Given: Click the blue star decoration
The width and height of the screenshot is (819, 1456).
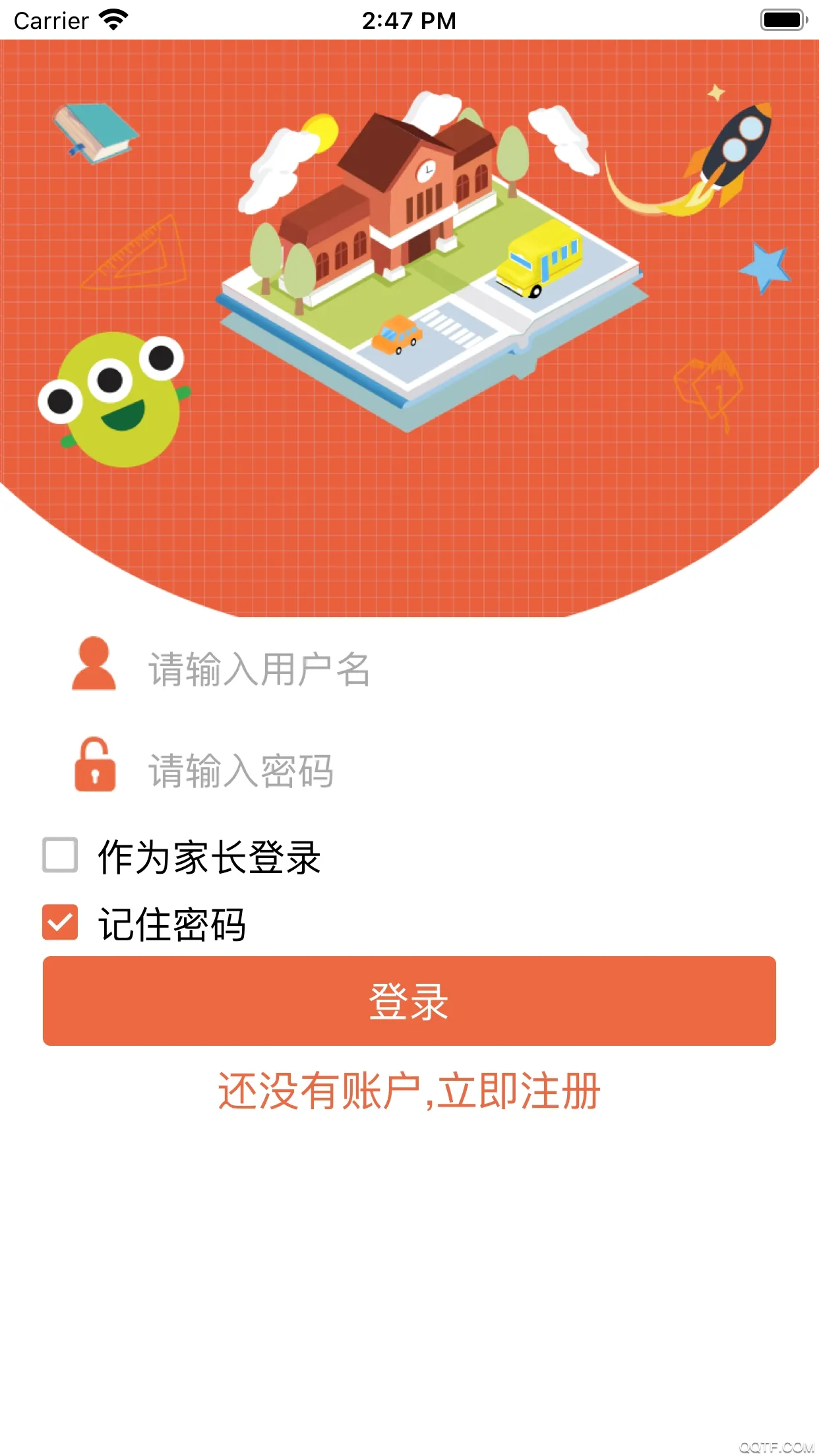Looking at the screenshot, I should pyautogui.click(x=765, y=264).
